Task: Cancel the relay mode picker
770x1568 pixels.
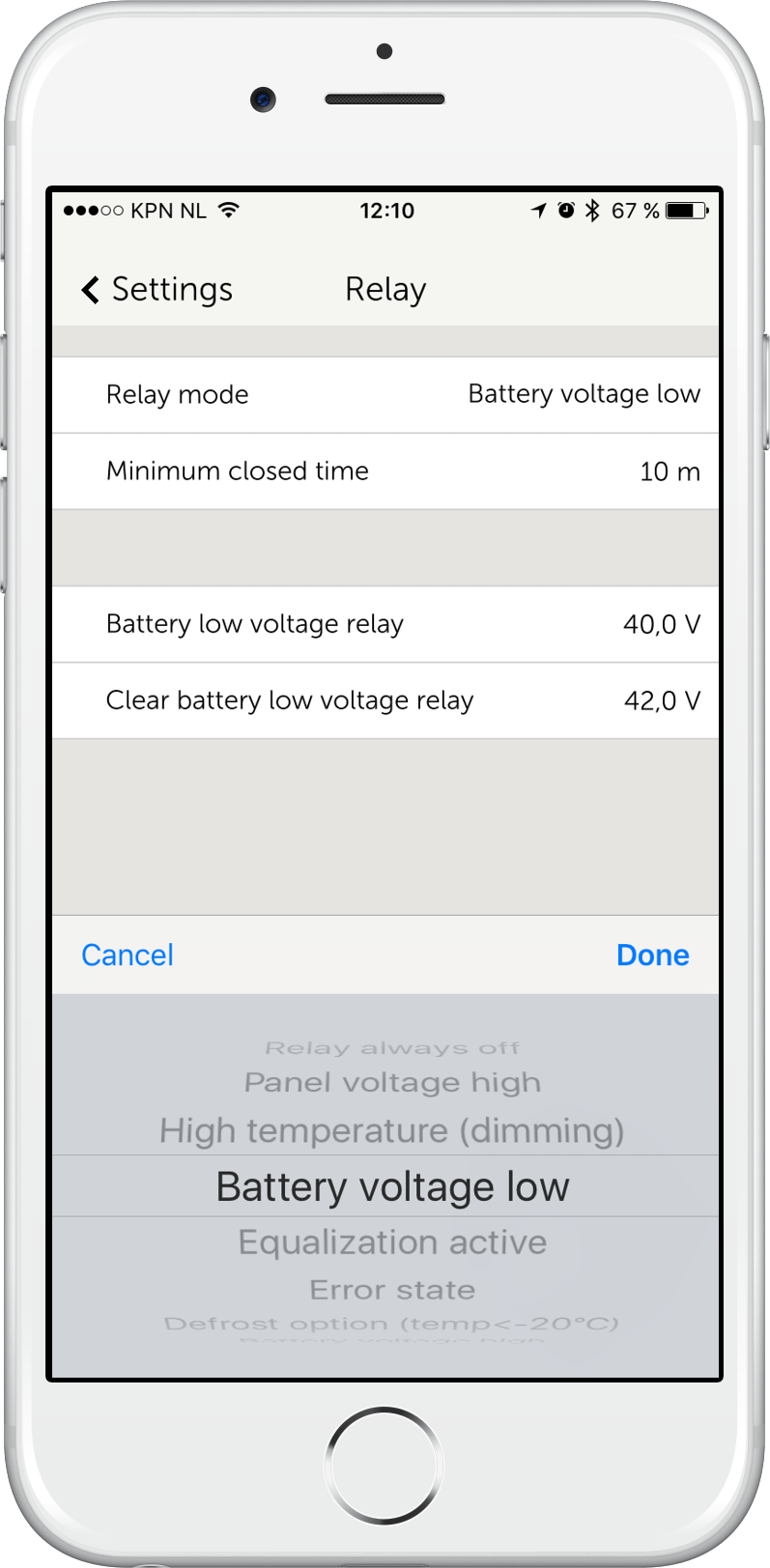Action: [128, 955]
